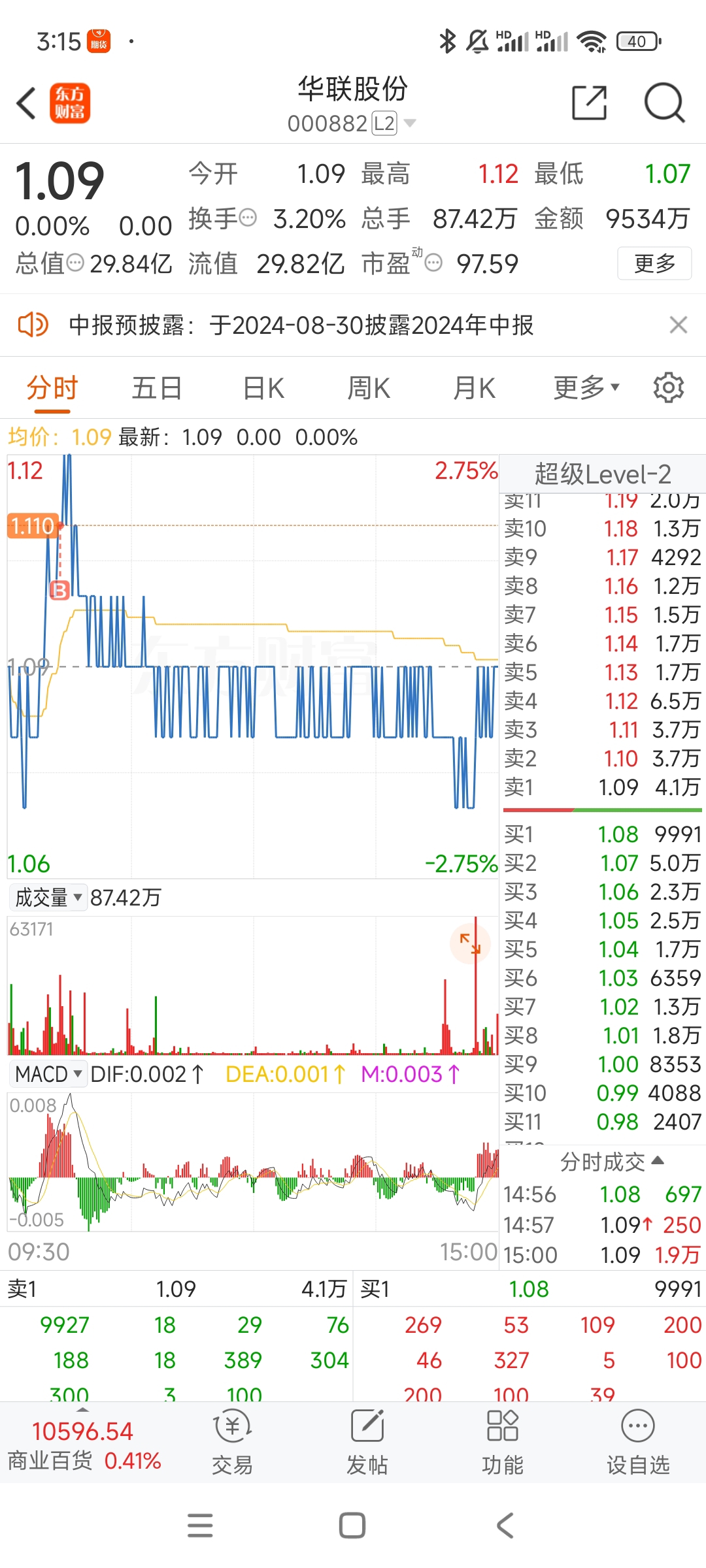The height and width of the screenshot is (1568, 706).
Task: Open the search magnifier icon
Action: 664,103
